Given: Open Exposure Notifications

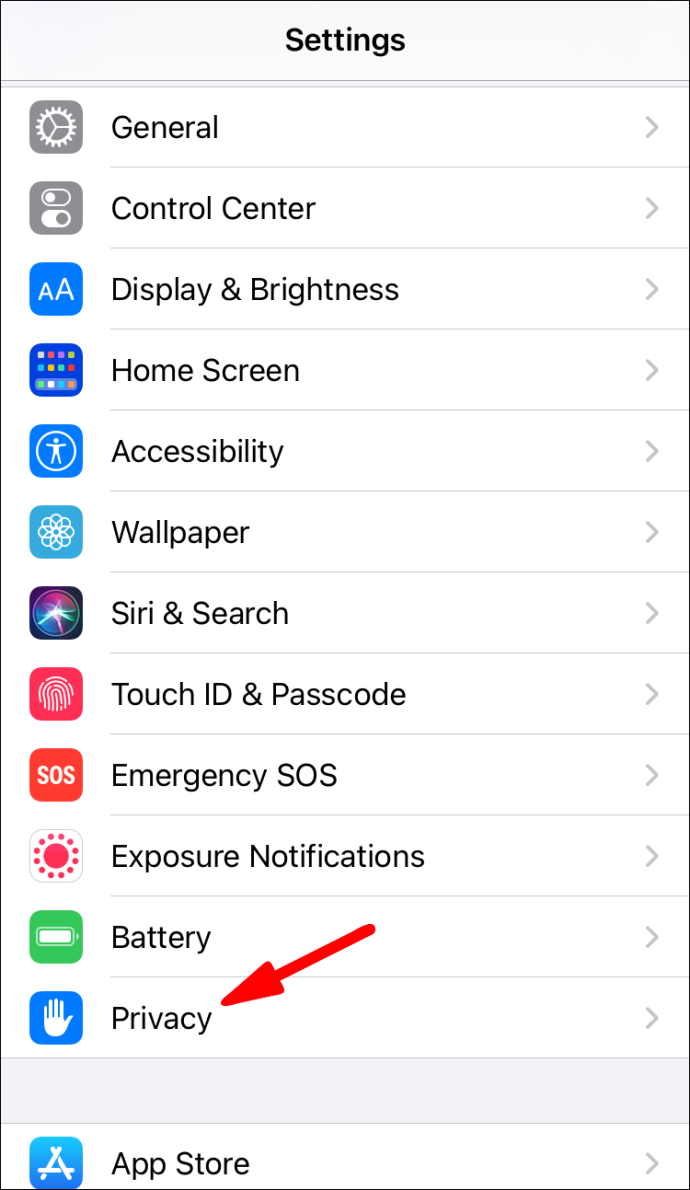Looking at the screenshot, I should pos(345,856).
